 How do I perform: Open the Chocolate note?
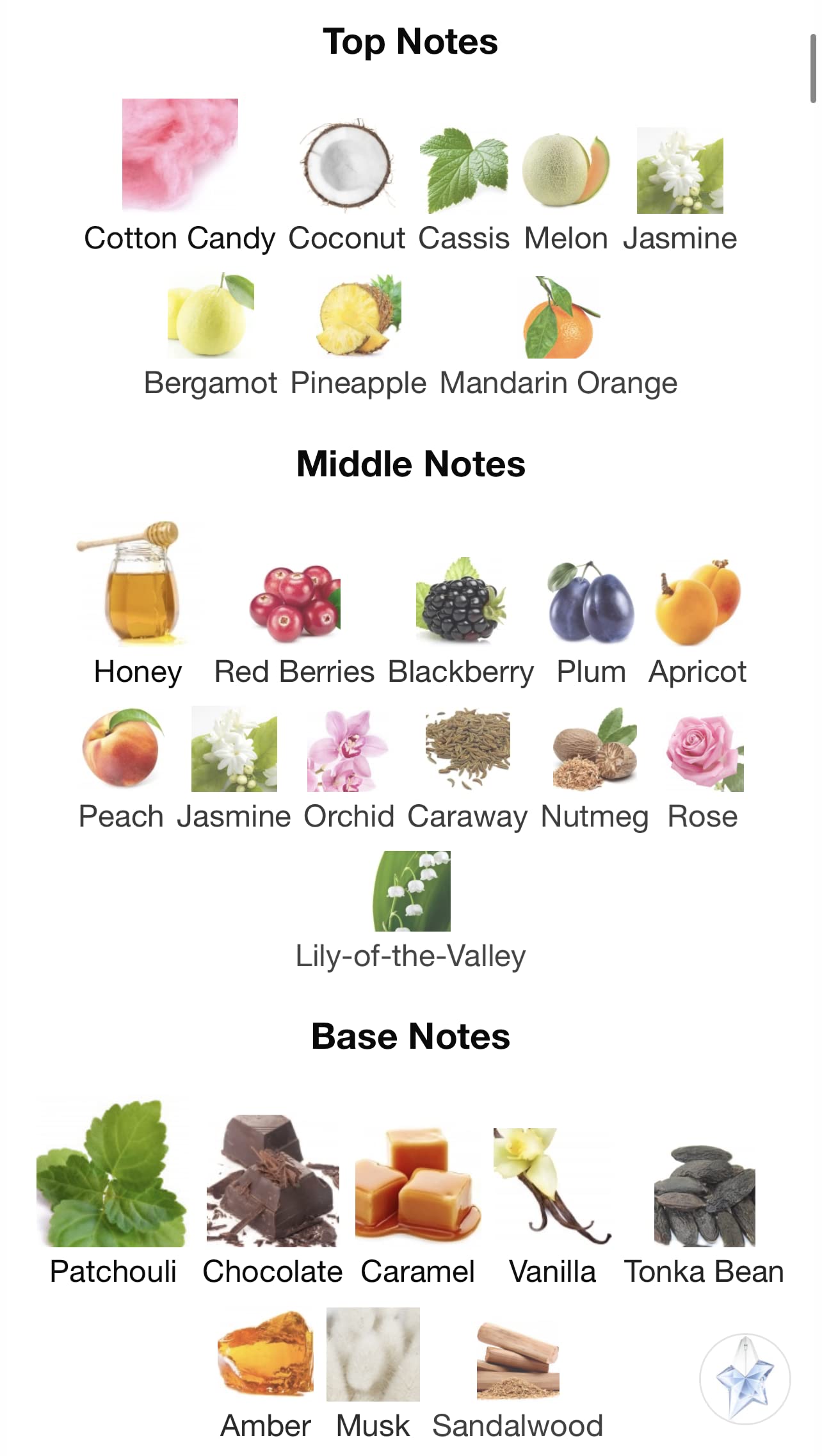273,1201
